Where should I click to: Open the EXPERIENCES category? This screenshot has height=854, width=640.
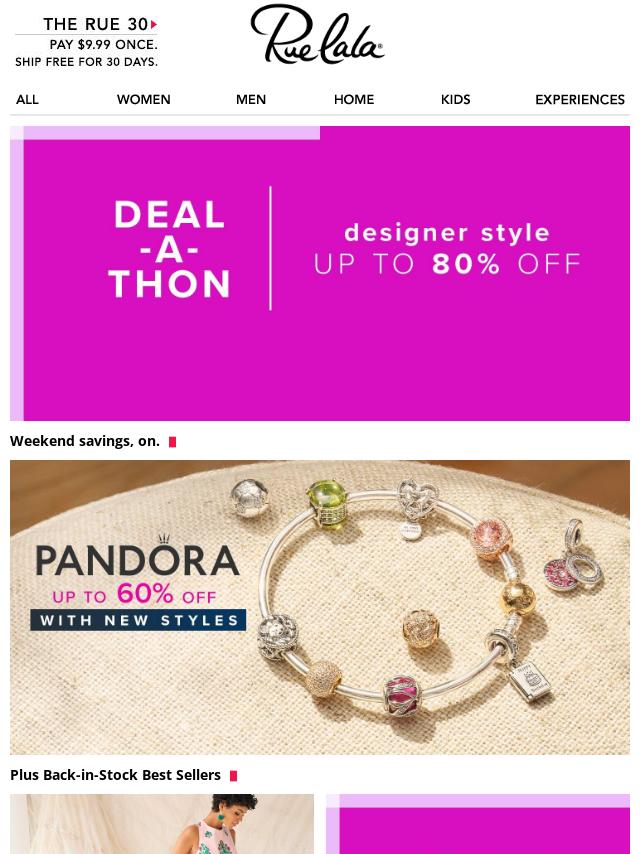(x=579, y=100)
